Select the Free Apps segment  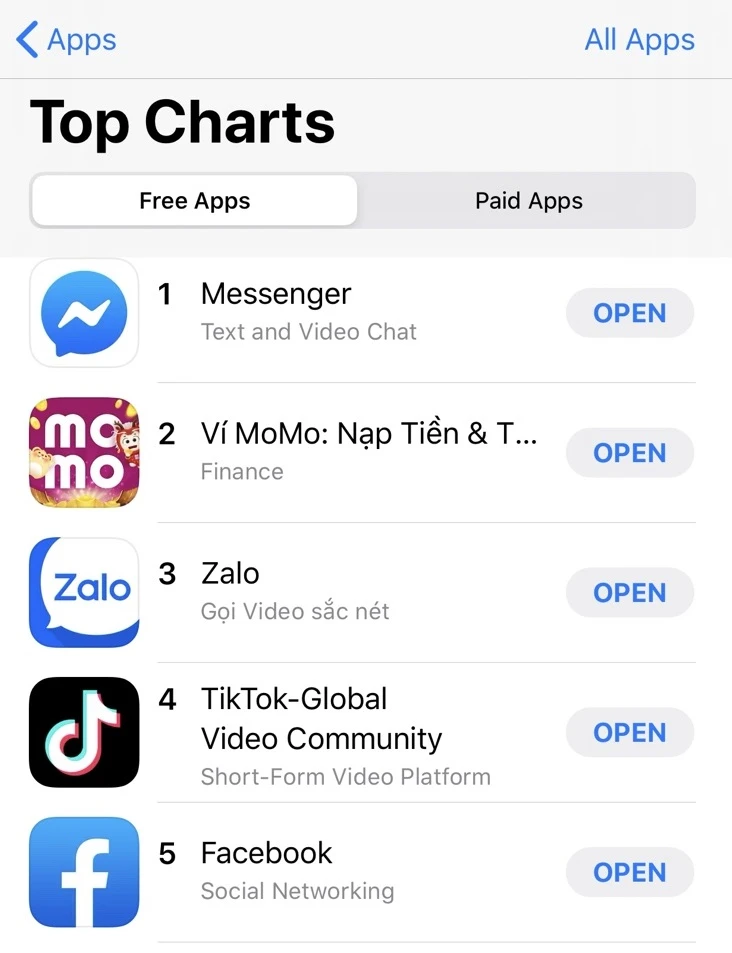pos(194,201)
